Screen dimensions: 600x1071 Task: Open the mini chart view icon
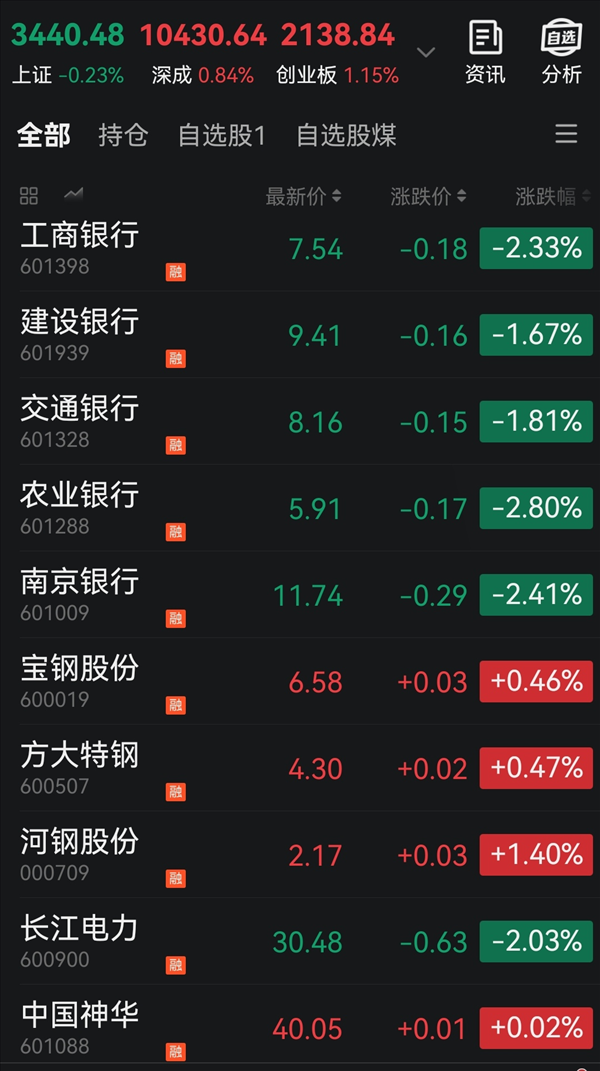point(74,195)
